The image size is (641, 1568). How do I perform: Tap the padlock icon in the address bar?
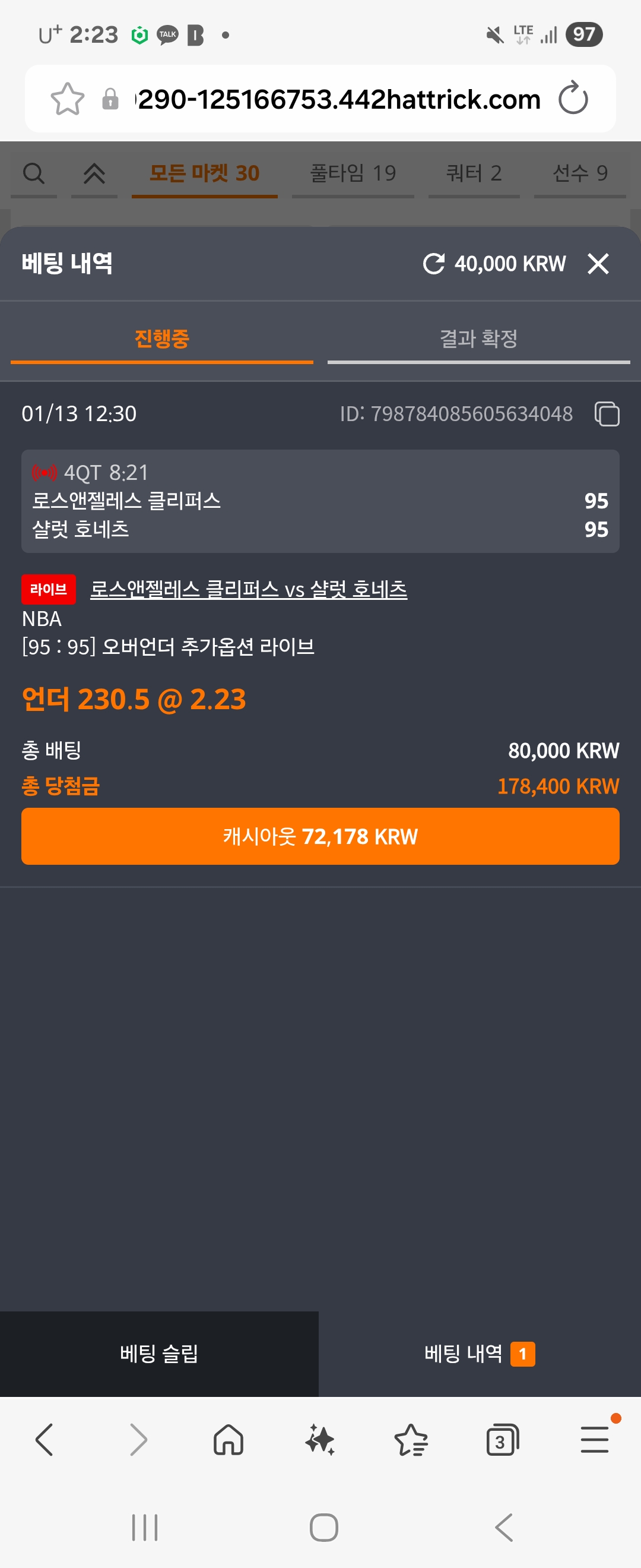point(110,99)
